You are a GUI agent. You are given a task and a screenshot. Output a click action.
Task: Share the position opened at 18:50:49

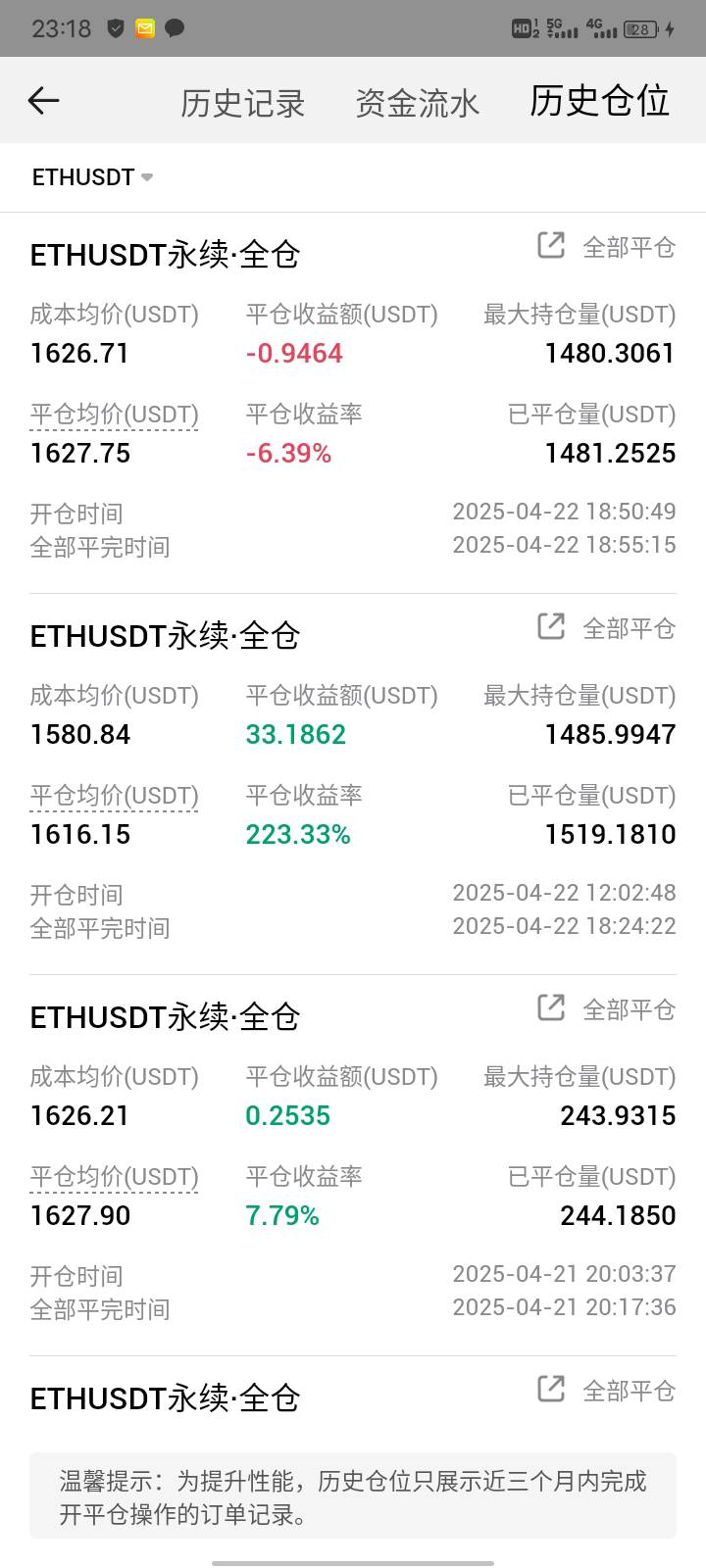pos(551,245)
